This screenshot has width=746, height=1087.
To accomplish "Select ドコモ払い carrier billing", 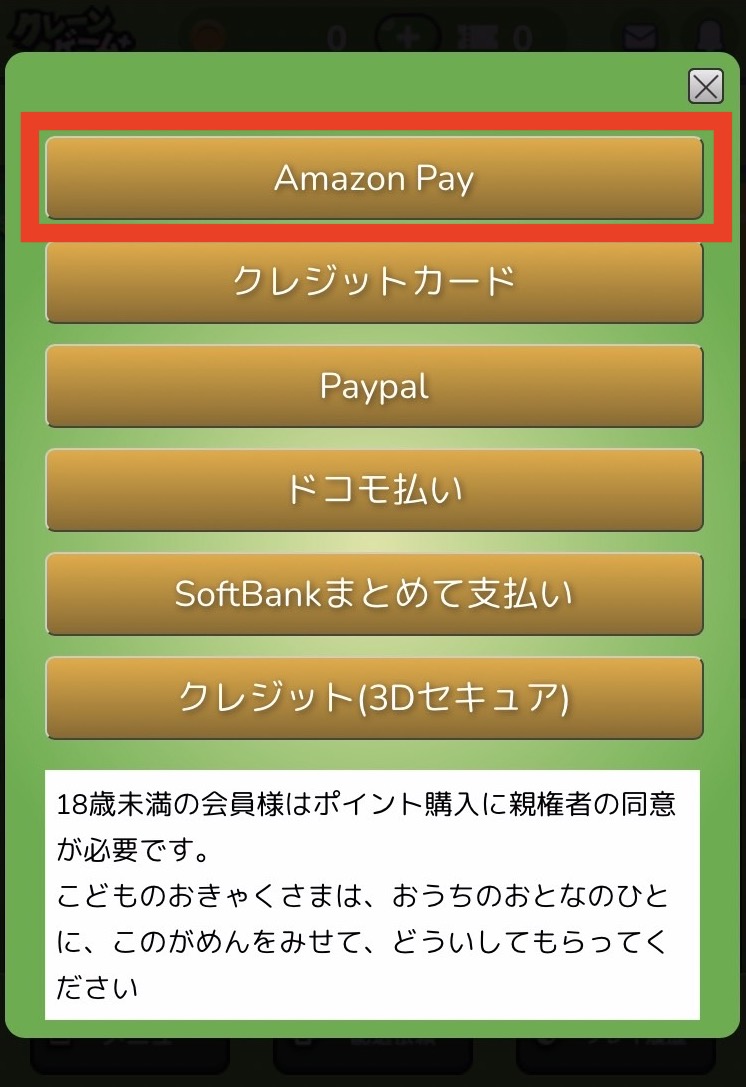I will pos(374,490).
